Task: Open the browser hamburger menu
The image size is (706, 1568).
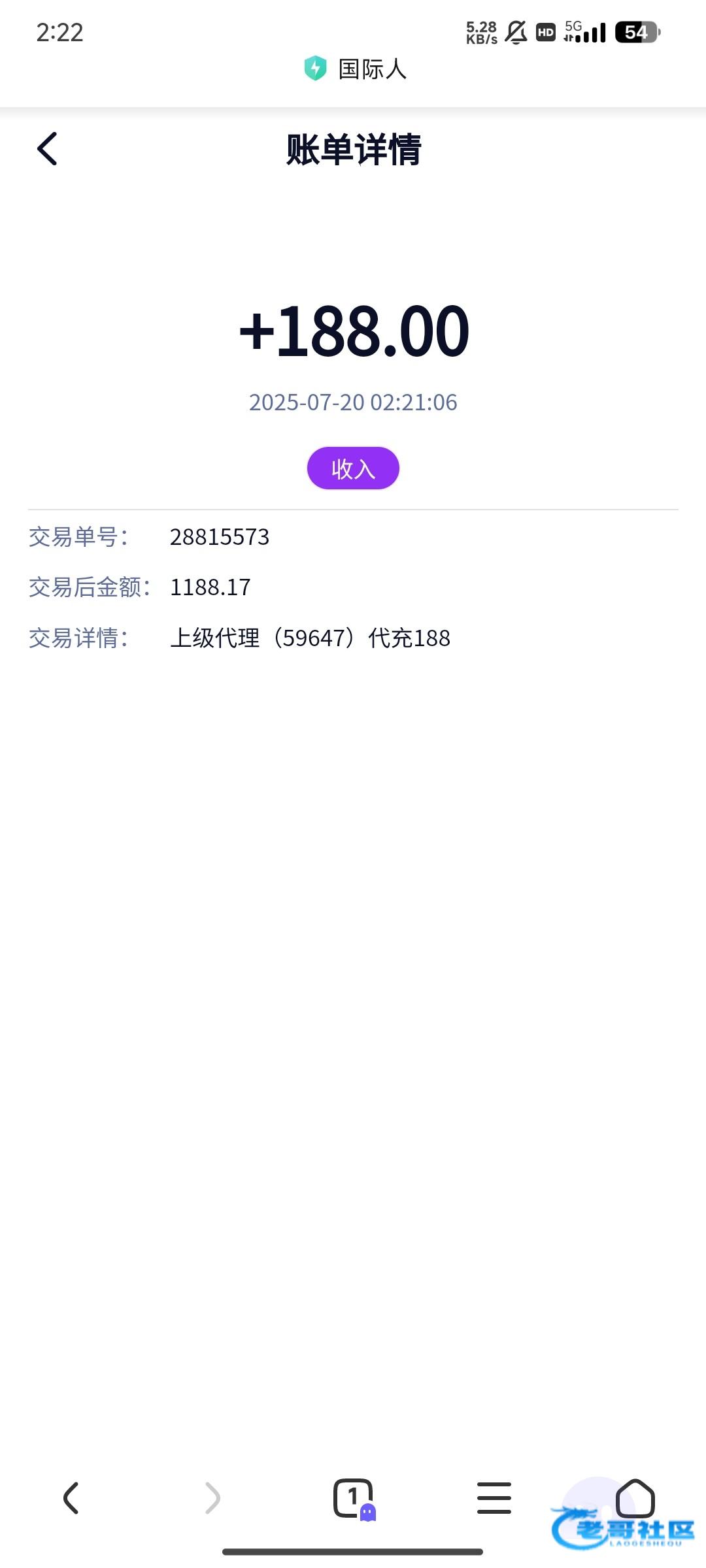Action: point(494,1498)
